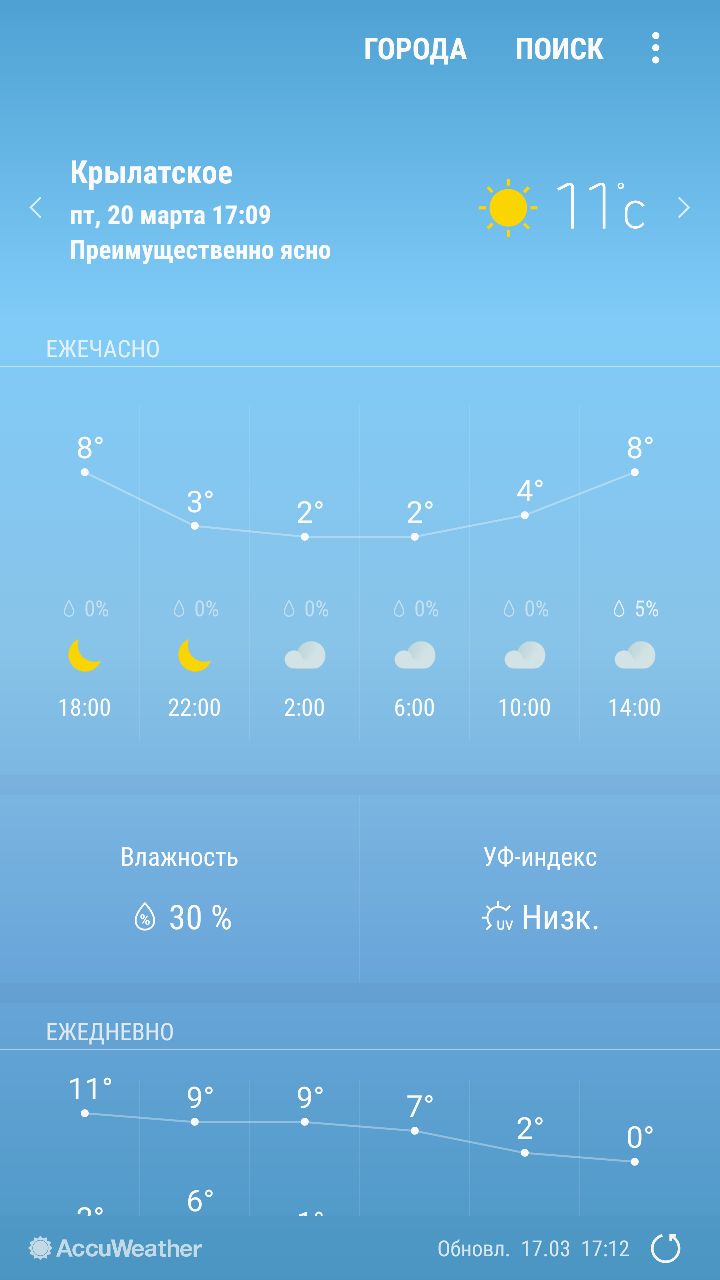The width and height of the screenshot is (720, 1280).
Task: Go to next city with right arrow
Action: [x=684, y=207]
